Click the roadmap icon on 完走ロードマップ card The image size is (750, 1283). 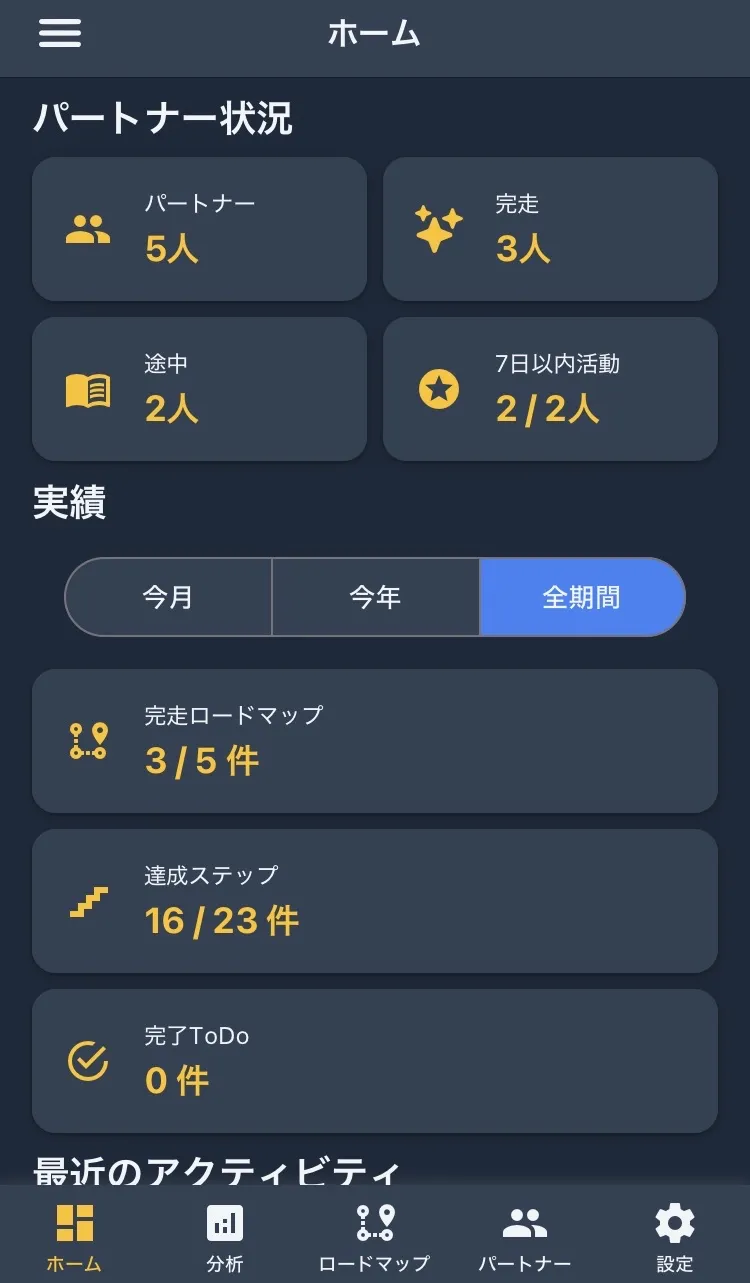pyautogui.click(x=88, y=740)
